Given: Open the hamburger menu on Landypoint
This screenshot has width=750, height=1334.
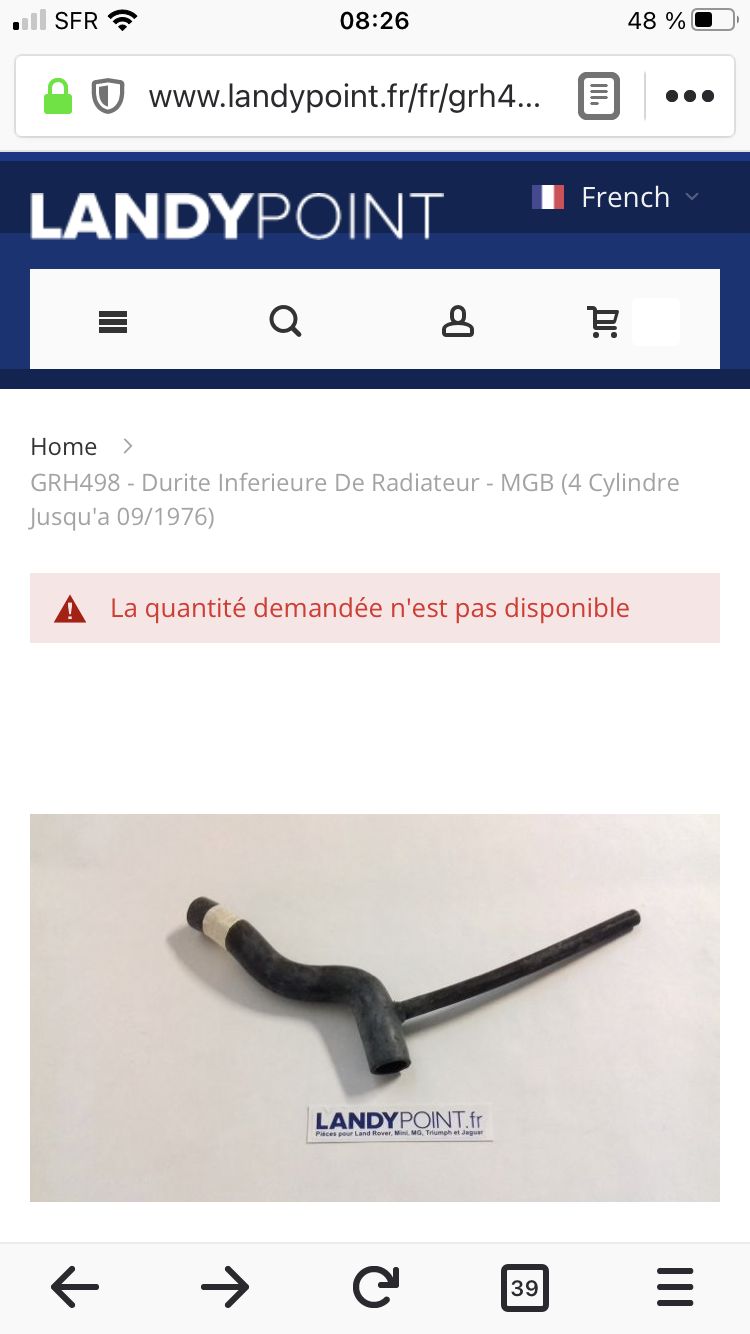Looking at the screenshot, I should [x=113, y=321].
